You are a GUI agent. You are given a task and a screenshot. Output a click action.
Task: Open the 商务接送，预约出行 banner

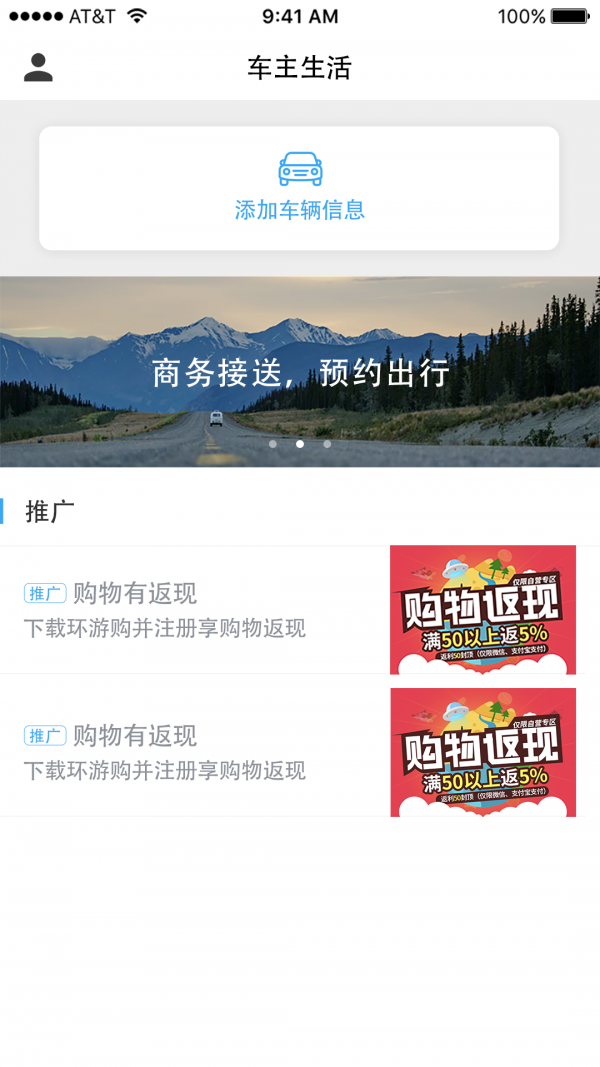point(300,372)
